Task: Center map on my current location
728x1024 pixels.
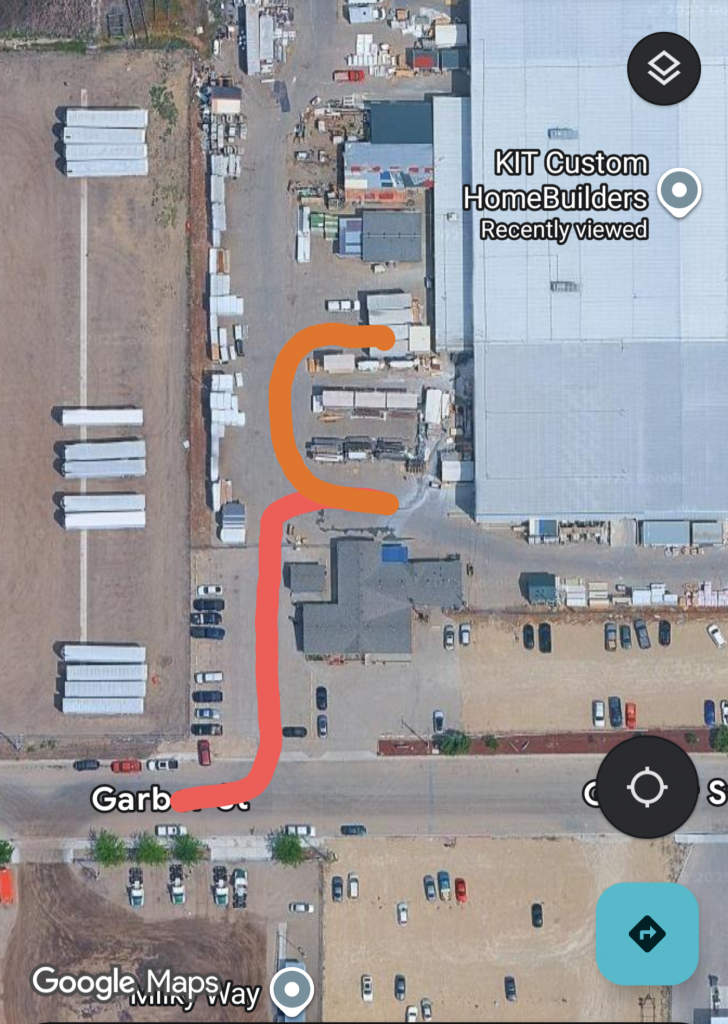Action: (647, 786)
